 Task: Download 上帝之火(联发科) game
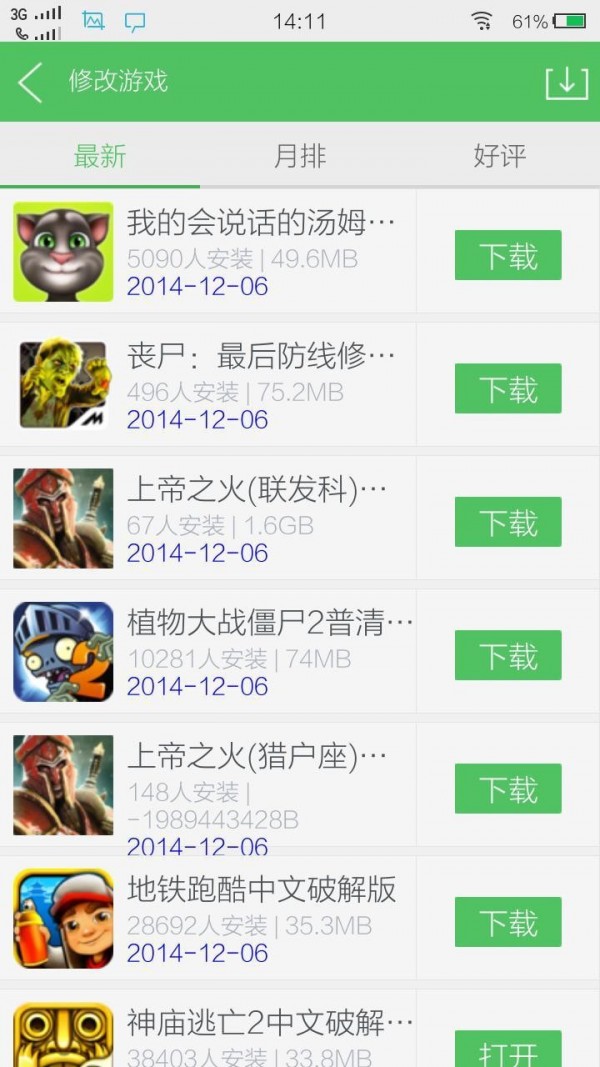point(508,522)
